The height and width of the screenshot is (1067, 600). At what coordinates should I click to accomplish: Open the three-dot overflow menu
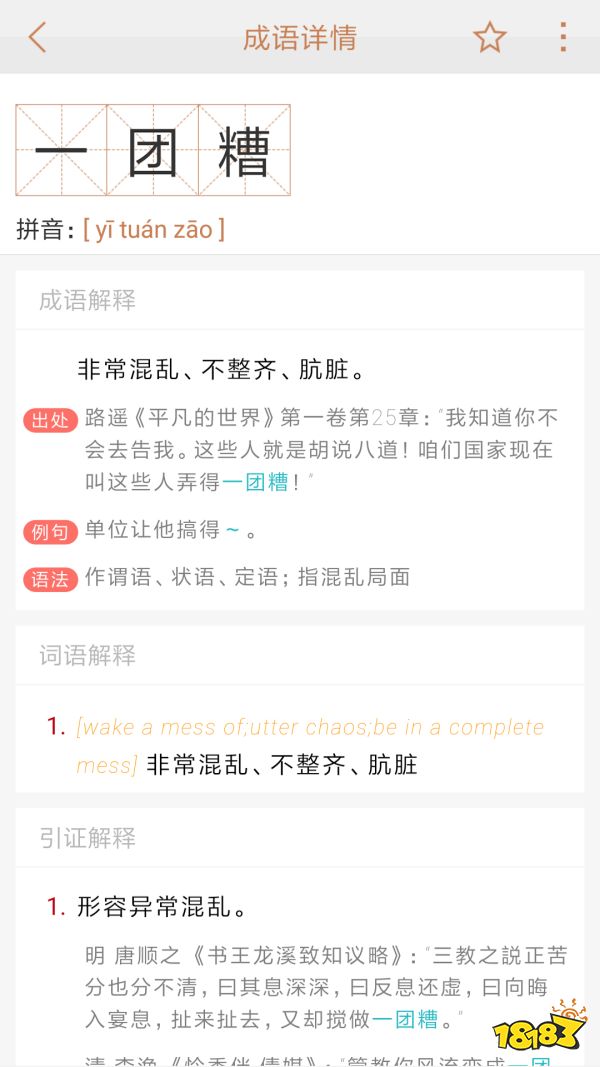pos(563,38)
